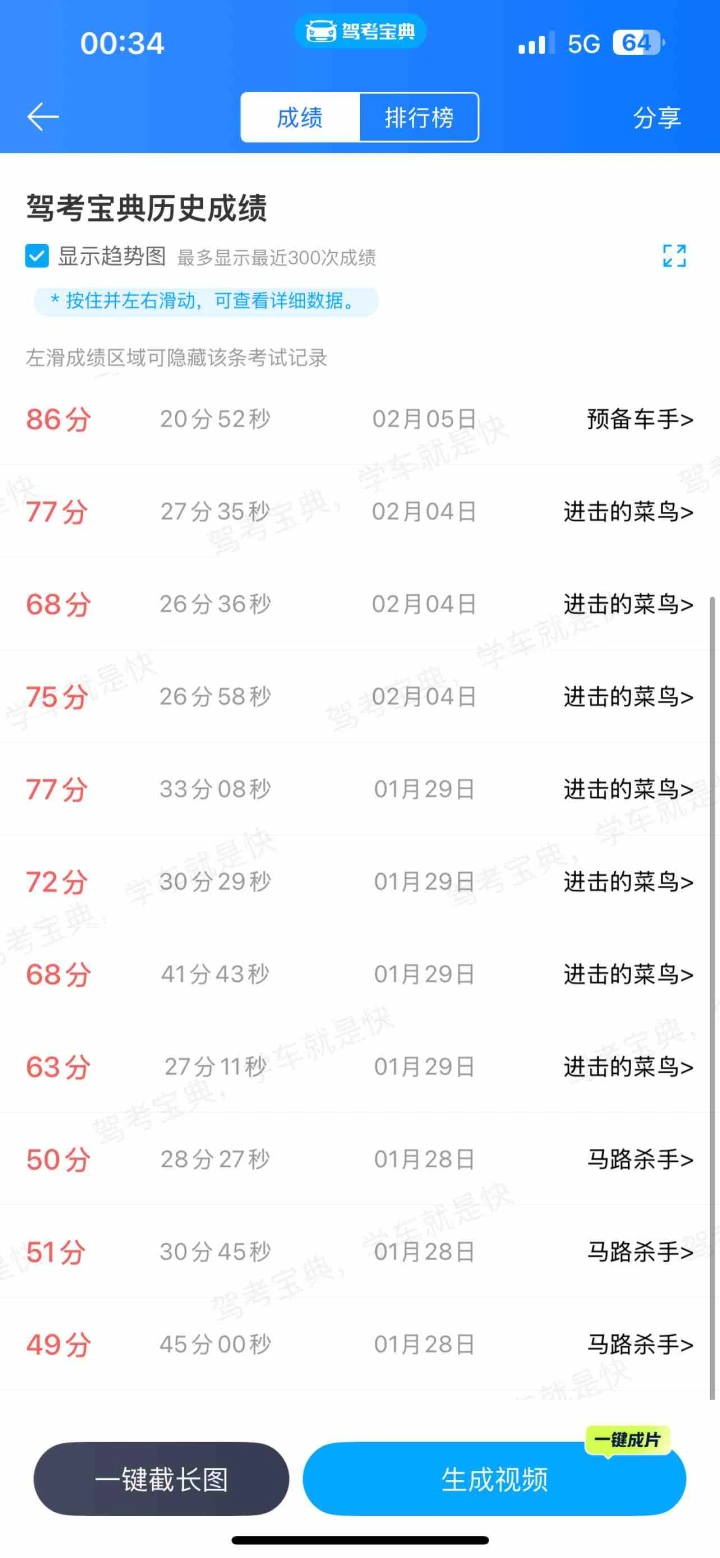The width and height of the screenshot is (720, 1558).
Task: Tap 生成视频 to generate a video
Action: coord(494,1479)
